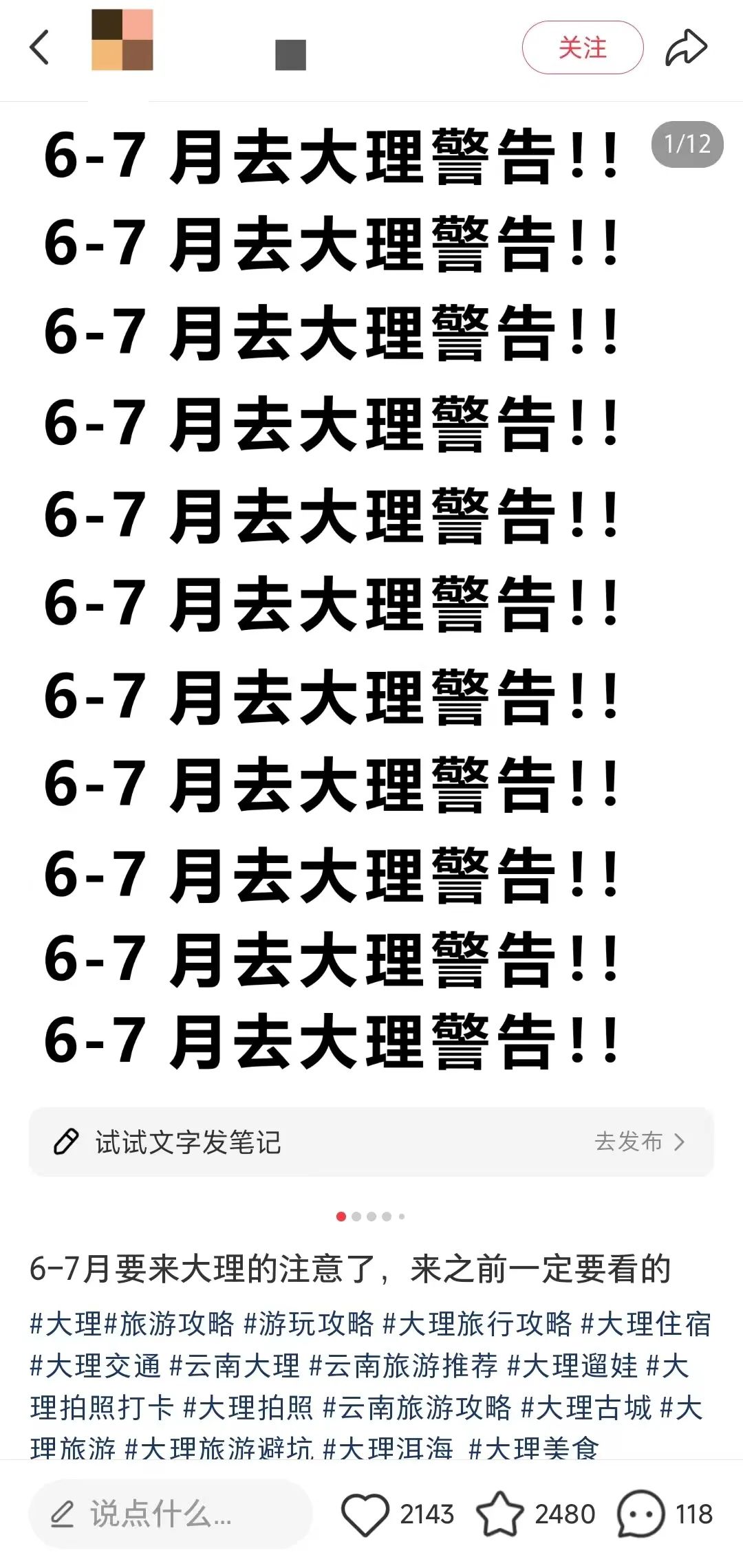Open the #大理拍照 hashtag

point(249,1408)
